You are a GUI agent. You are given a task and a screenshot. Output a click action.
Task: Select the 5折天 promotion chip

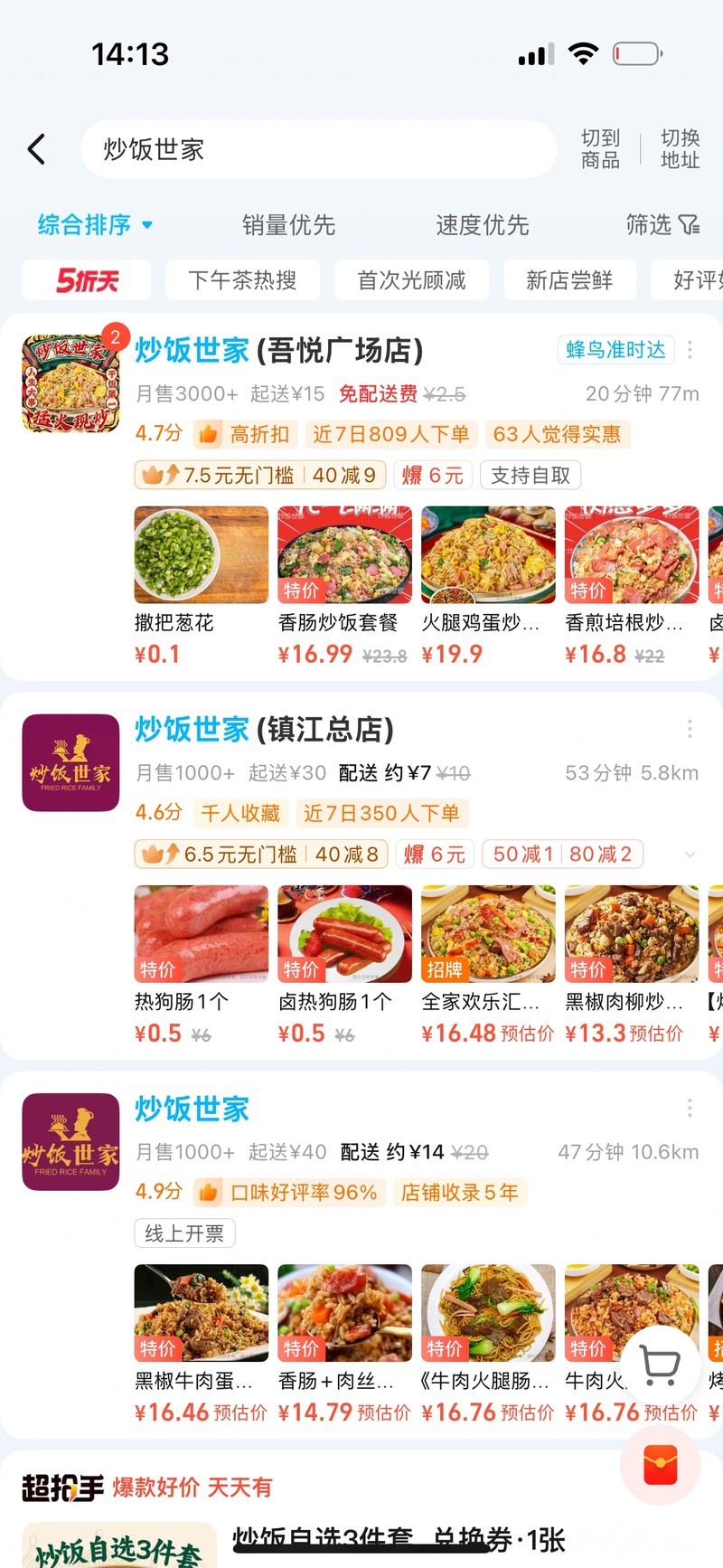pyautogui.click(x=87, y=280)
